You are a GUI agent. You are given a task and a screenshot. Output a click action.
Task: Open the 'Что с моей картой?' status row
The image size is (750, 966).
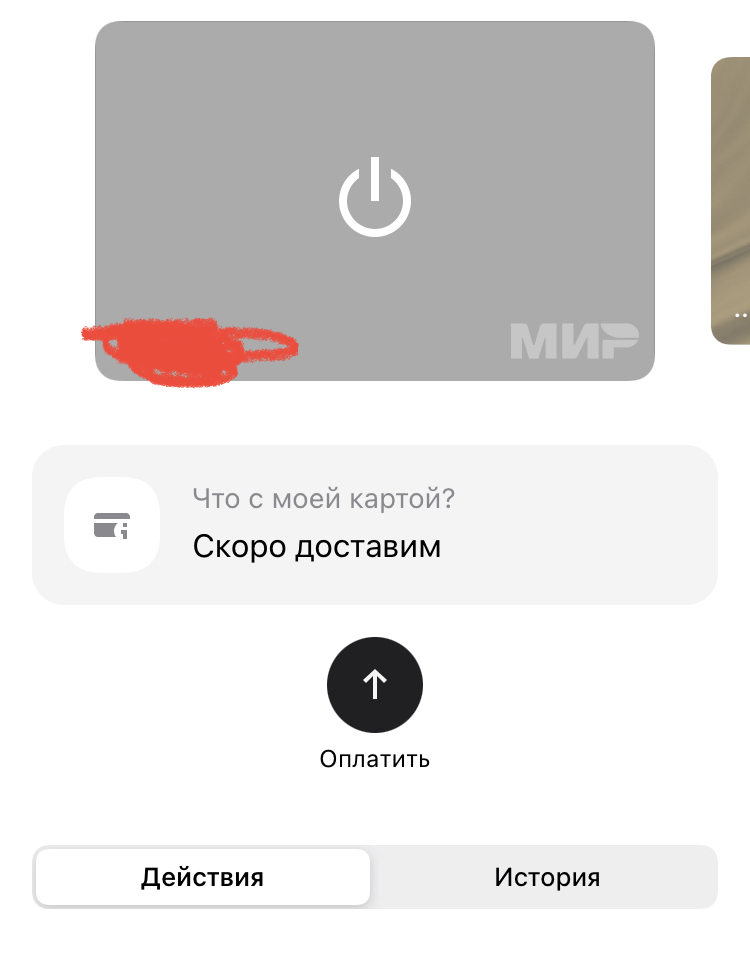click(x=374, y=525)
